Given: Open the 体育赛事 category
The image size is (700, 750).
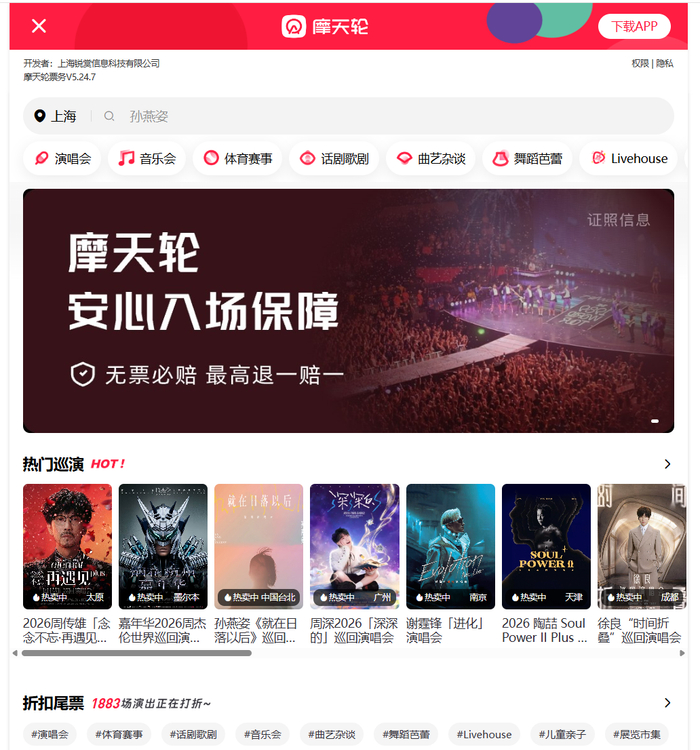Looking at the screenshot, I should click(x=237, y=158).
